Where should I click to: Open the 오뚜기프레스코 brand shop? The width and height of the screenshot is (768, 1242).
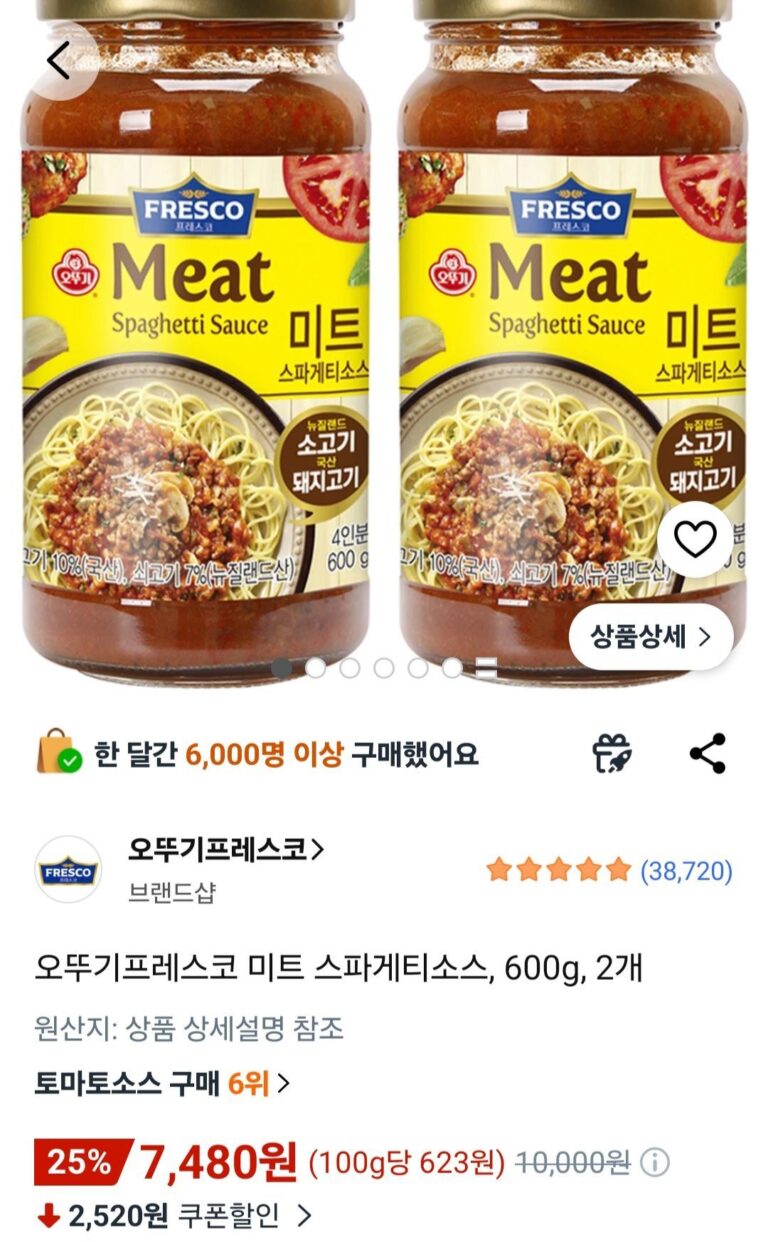226,851
